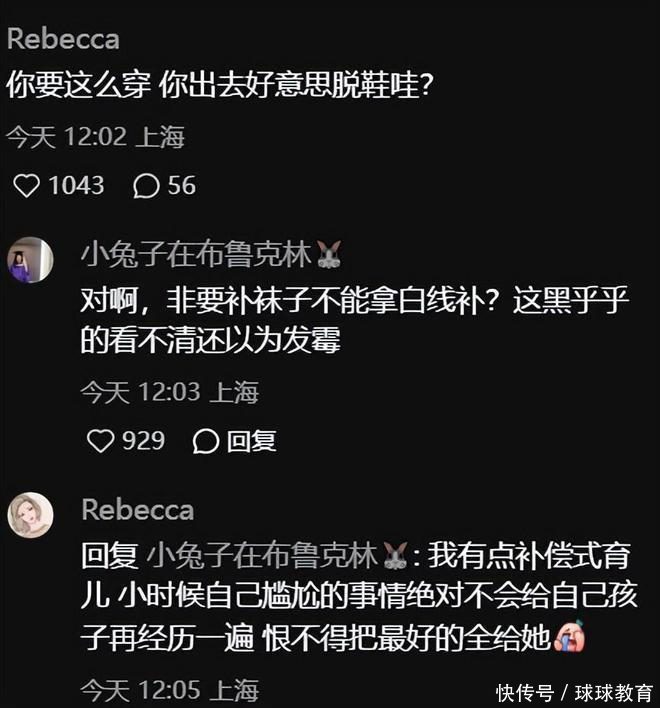Open the Rebecca username at the top comment
This screenshot has height=708, width=660.
coord(63,39)
